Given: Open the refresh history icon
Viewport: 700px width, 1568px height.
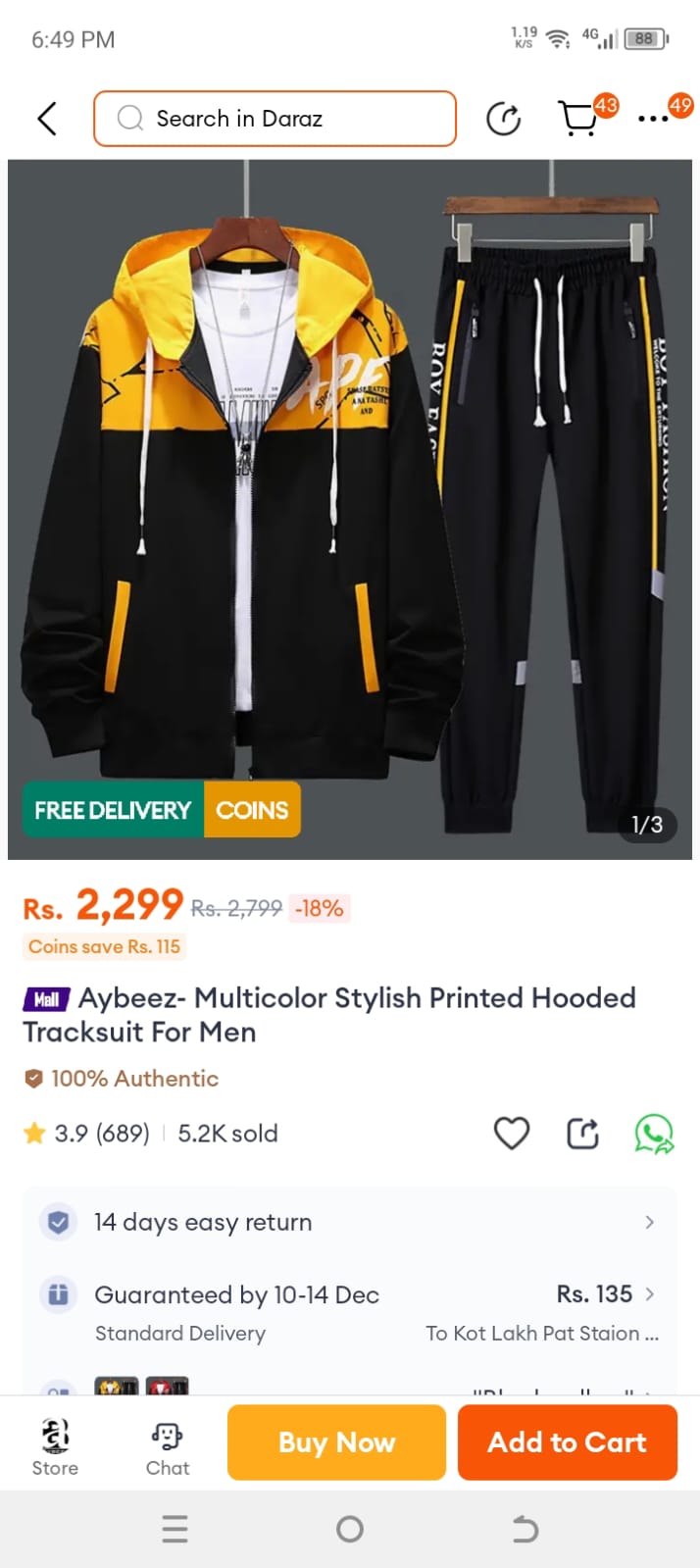Looking at the screenshot, I should (503, 119).
